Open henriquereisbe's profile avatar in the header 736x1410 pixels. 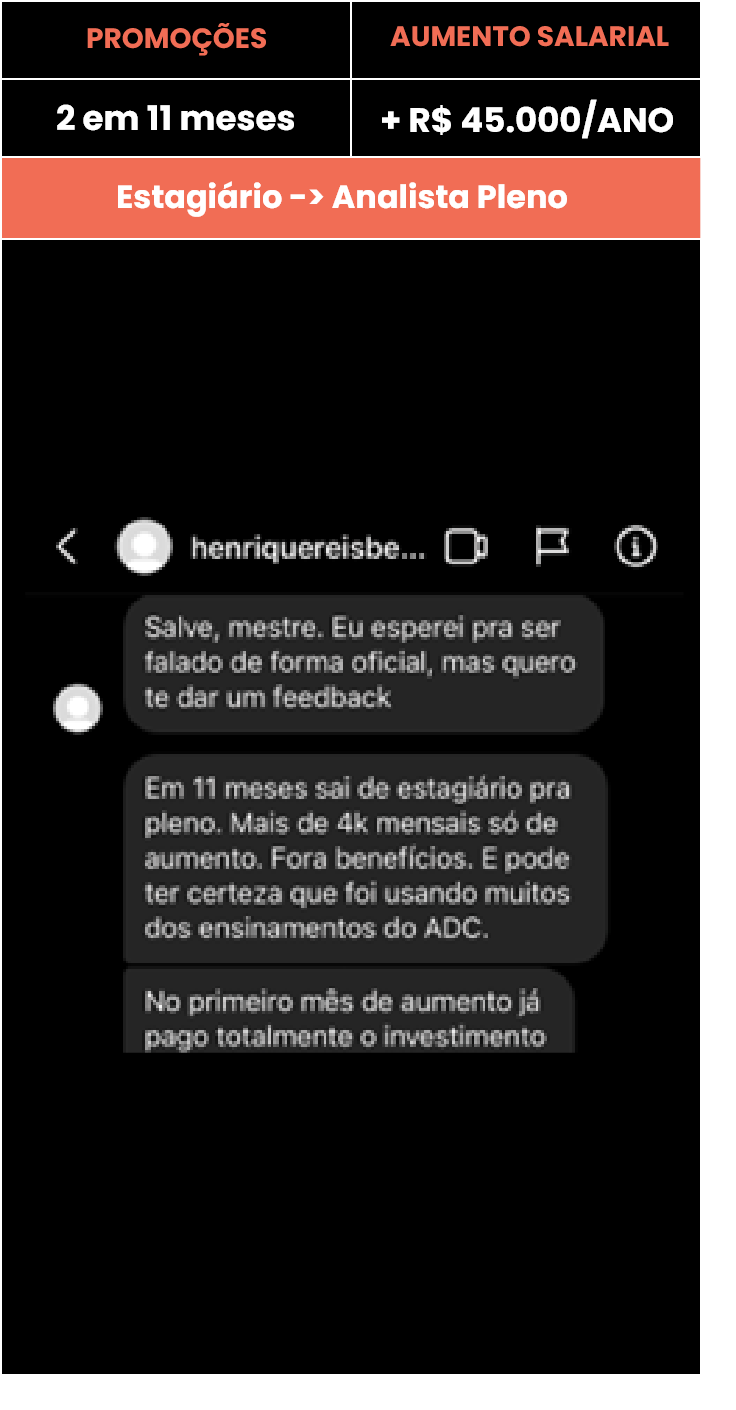(x=145, y=546)
